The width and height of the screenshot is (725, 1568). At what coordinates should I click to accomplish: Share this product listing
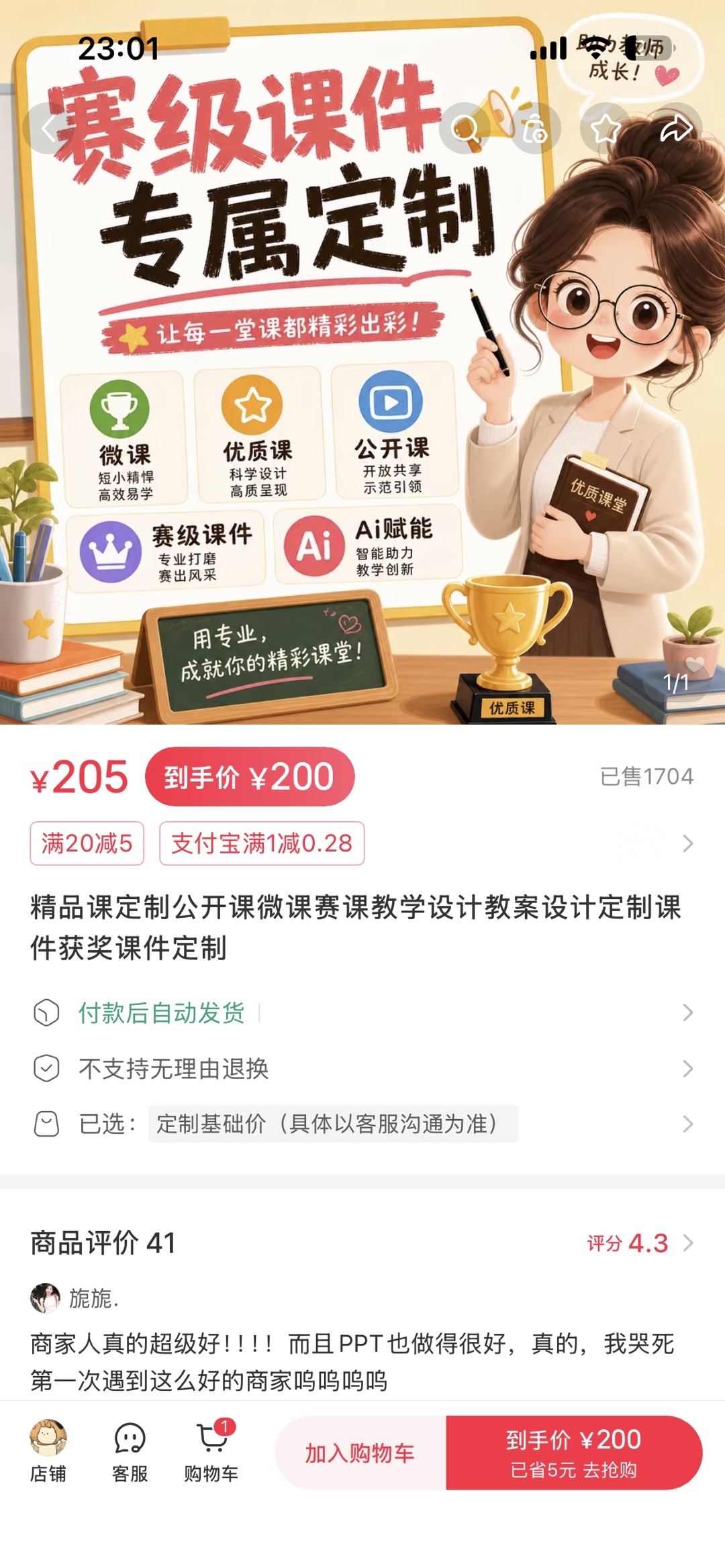[676, 128]
